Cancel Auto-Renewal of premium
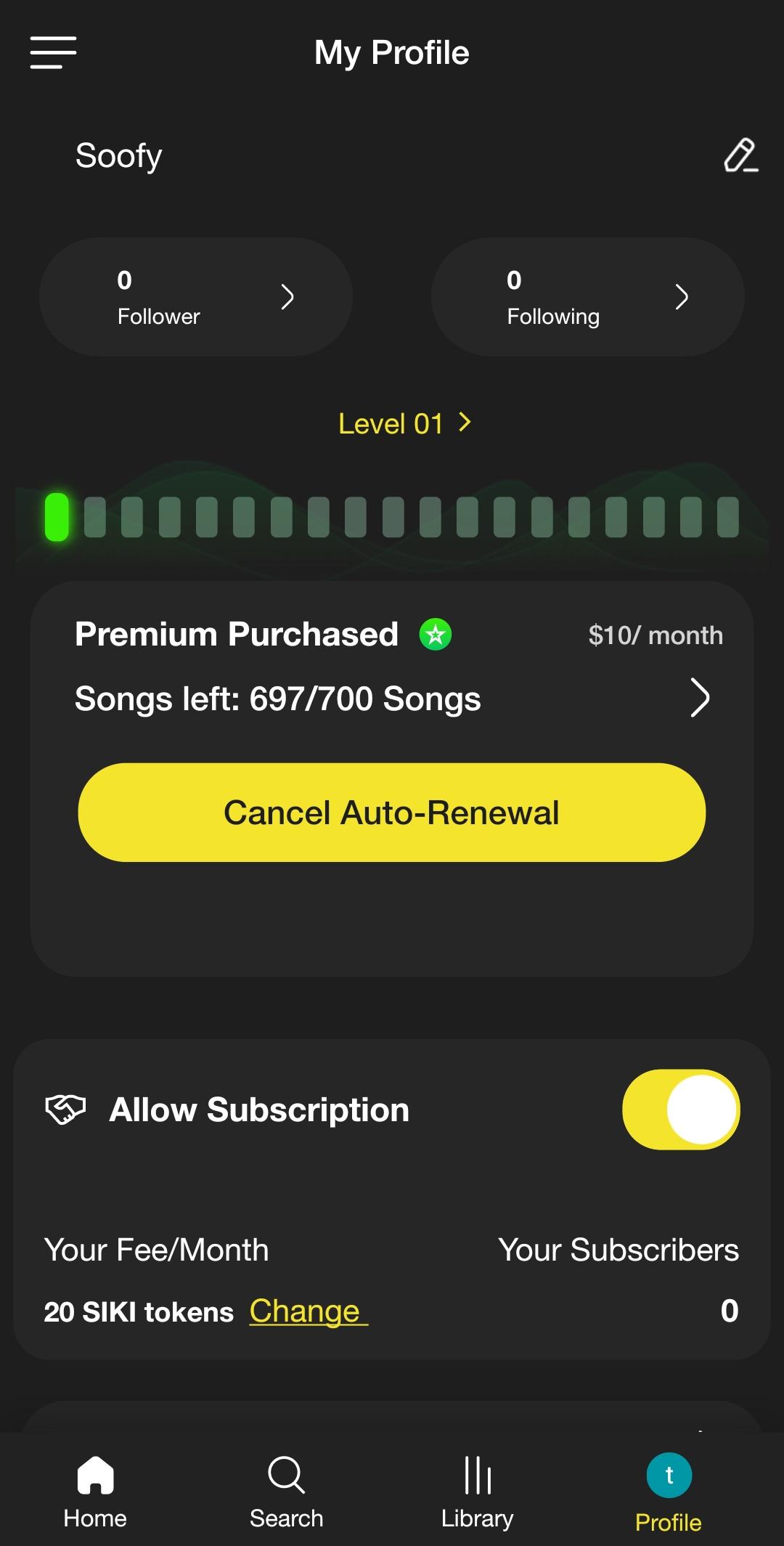The image size is (784, 1546). (x=391, y=813)
